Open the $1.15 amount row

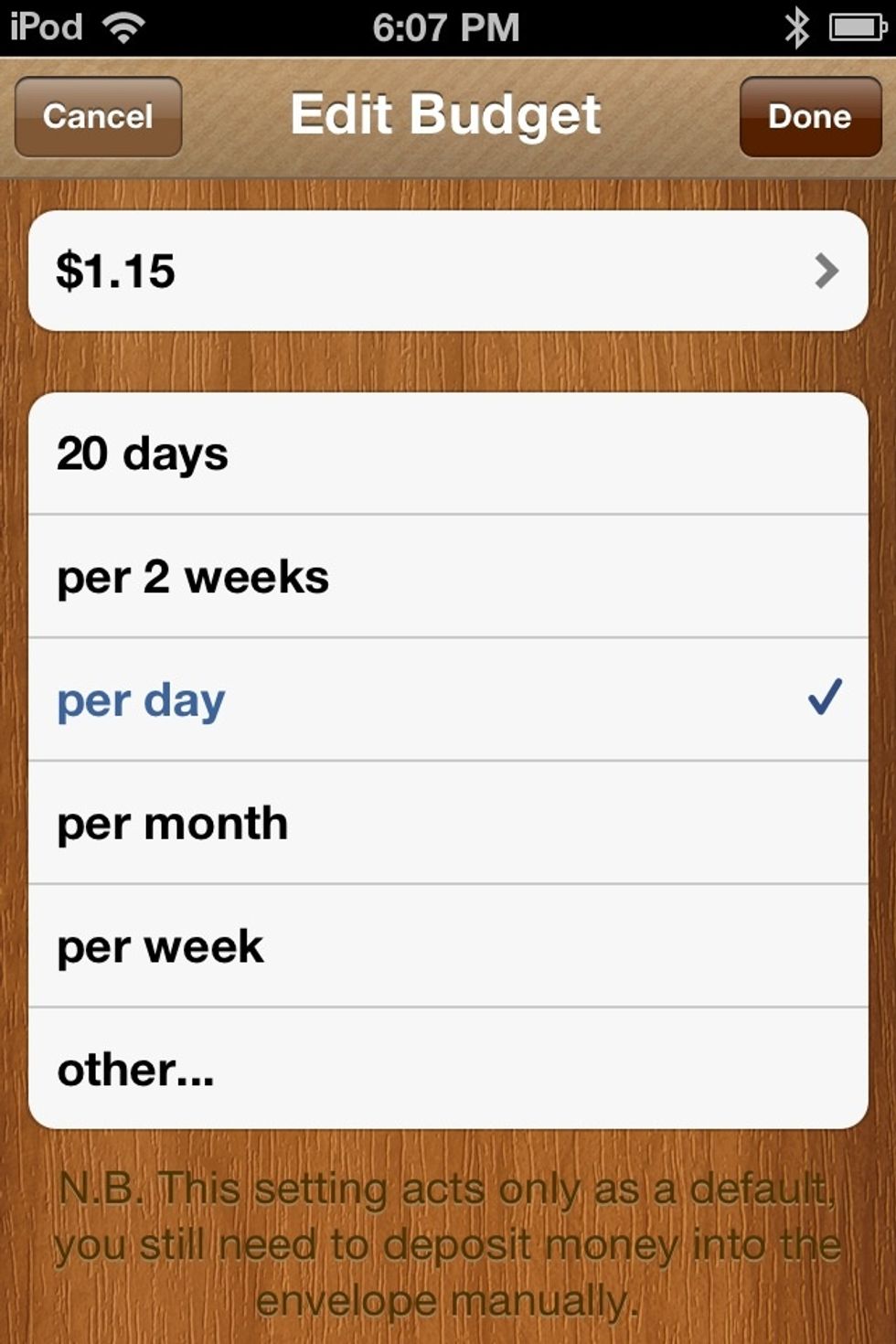[448, 271]
